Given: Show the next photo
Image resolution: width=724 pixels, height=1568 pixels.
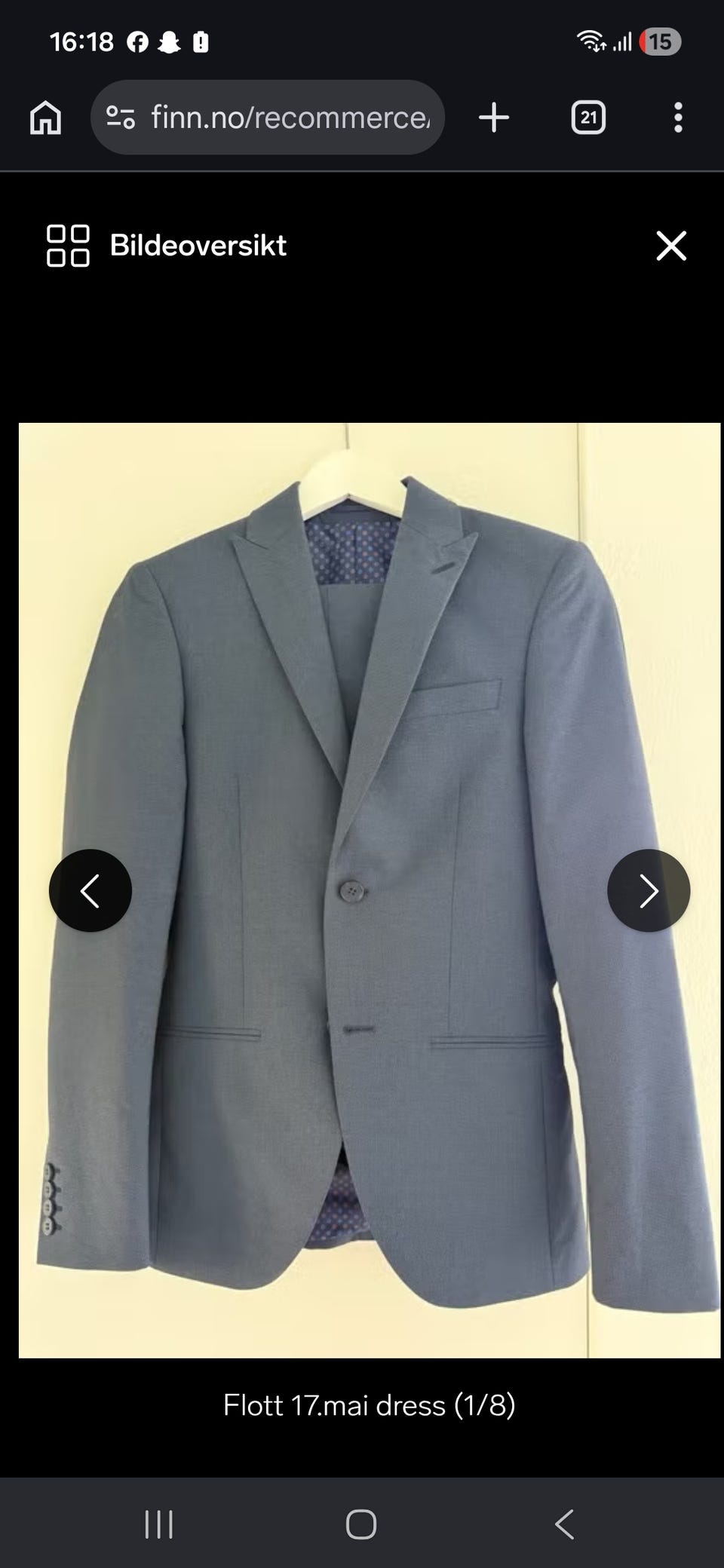Looking at the screenshot, I should pos(649,890).
